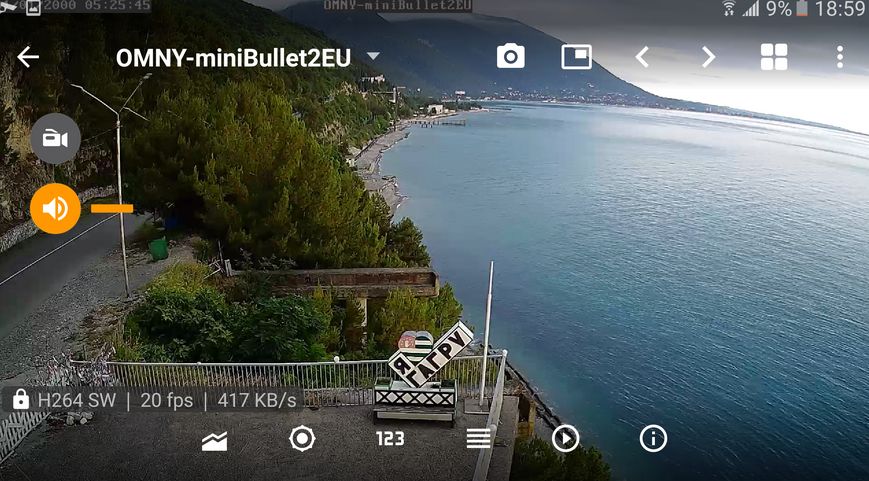Toggle the camera audio speaker
The width and height of the screenshot is (869, 481).
click(55, 209)
